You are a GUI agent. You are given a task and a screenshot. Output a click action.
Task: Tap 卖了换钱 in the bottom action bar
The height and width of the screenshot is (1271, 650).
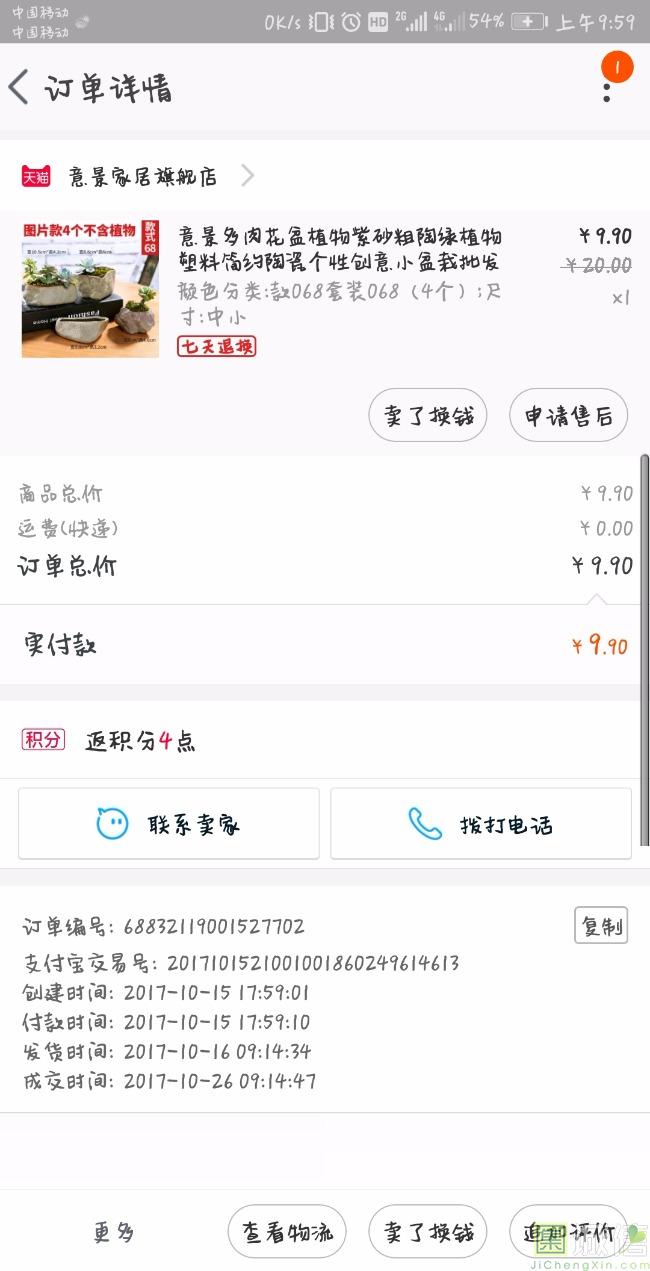point(428,1232)
